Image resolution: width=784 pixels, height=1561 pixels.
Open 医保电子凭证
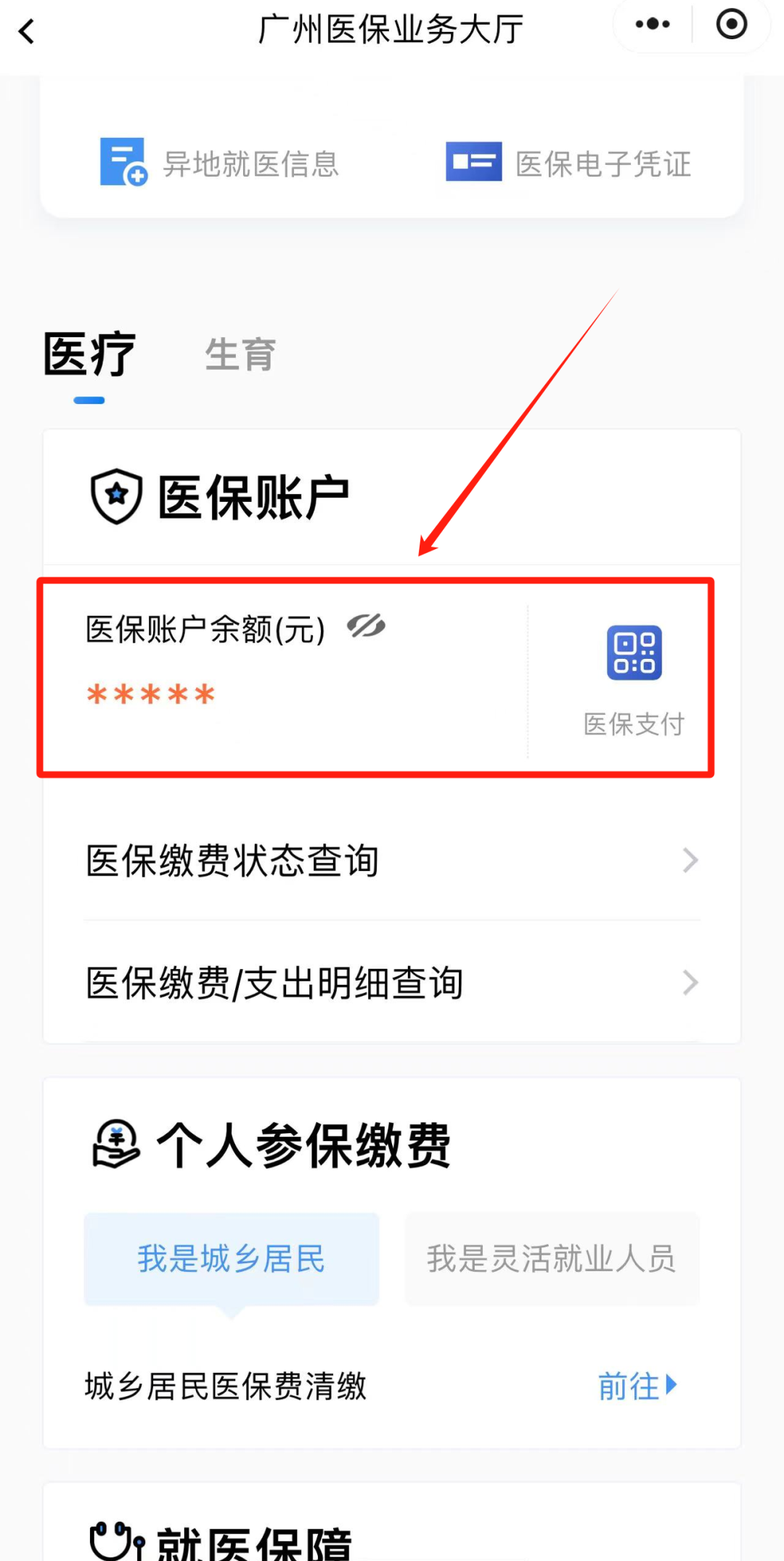coord(568,163)
